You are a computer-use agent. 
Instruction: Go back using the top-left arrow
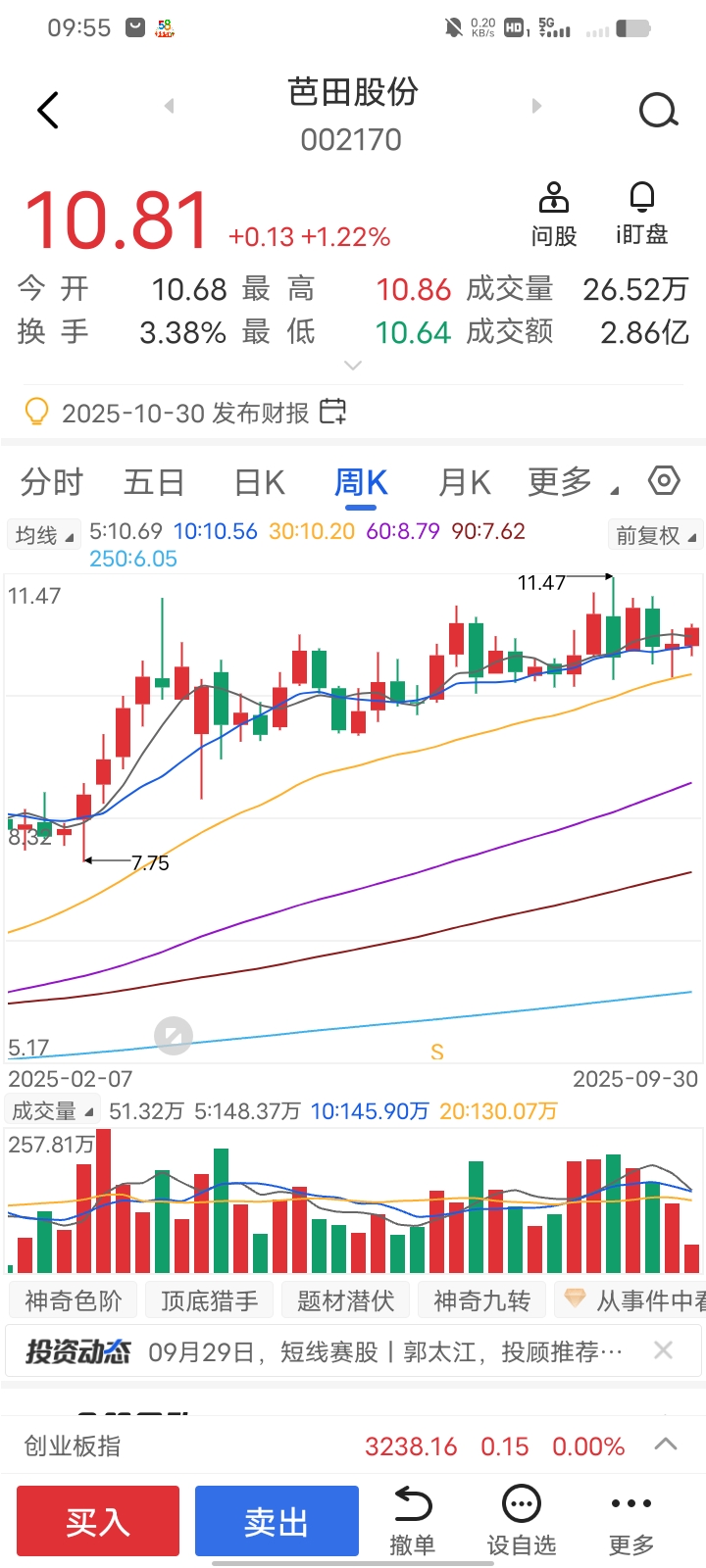tap(48, 111)
